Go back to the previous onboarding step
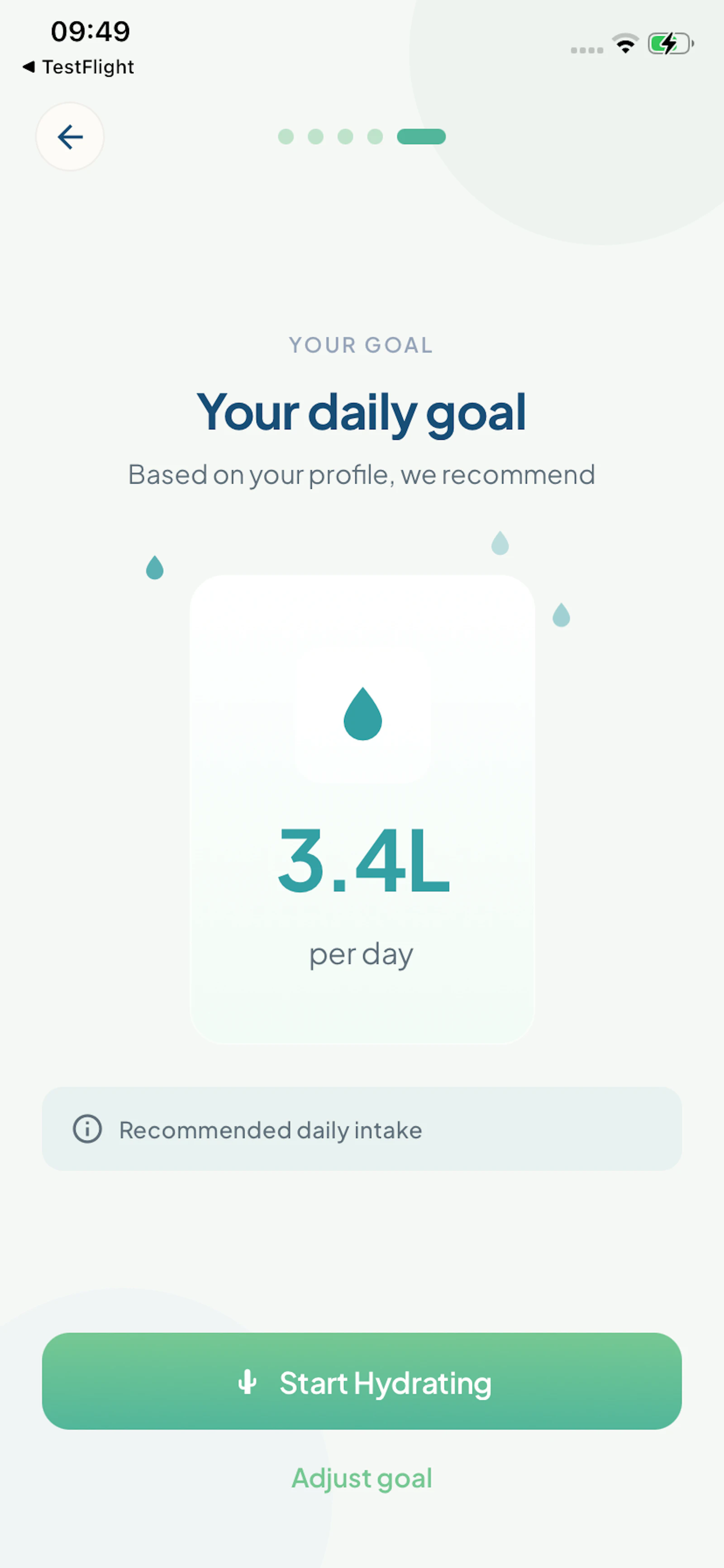 (70, 137)
